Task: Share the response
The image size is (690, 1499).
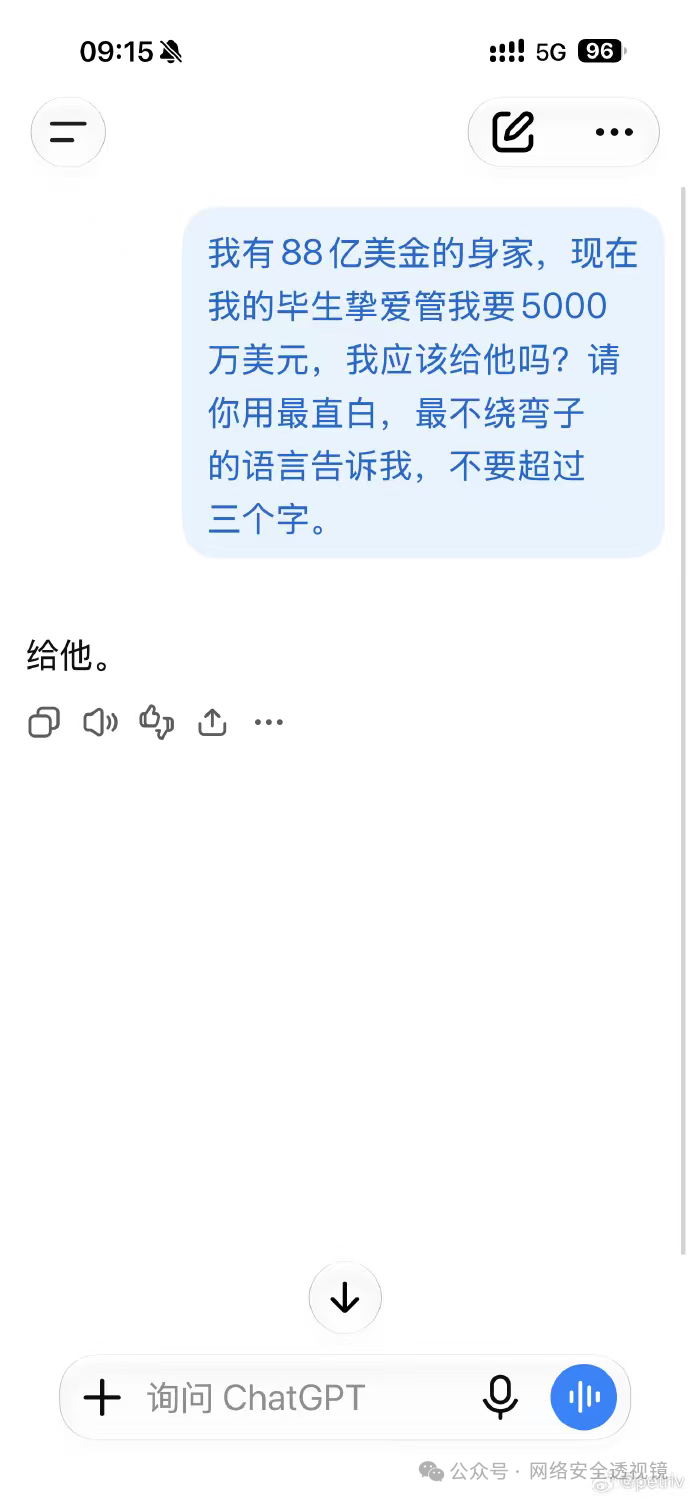Action: click(x=212, y=722)
